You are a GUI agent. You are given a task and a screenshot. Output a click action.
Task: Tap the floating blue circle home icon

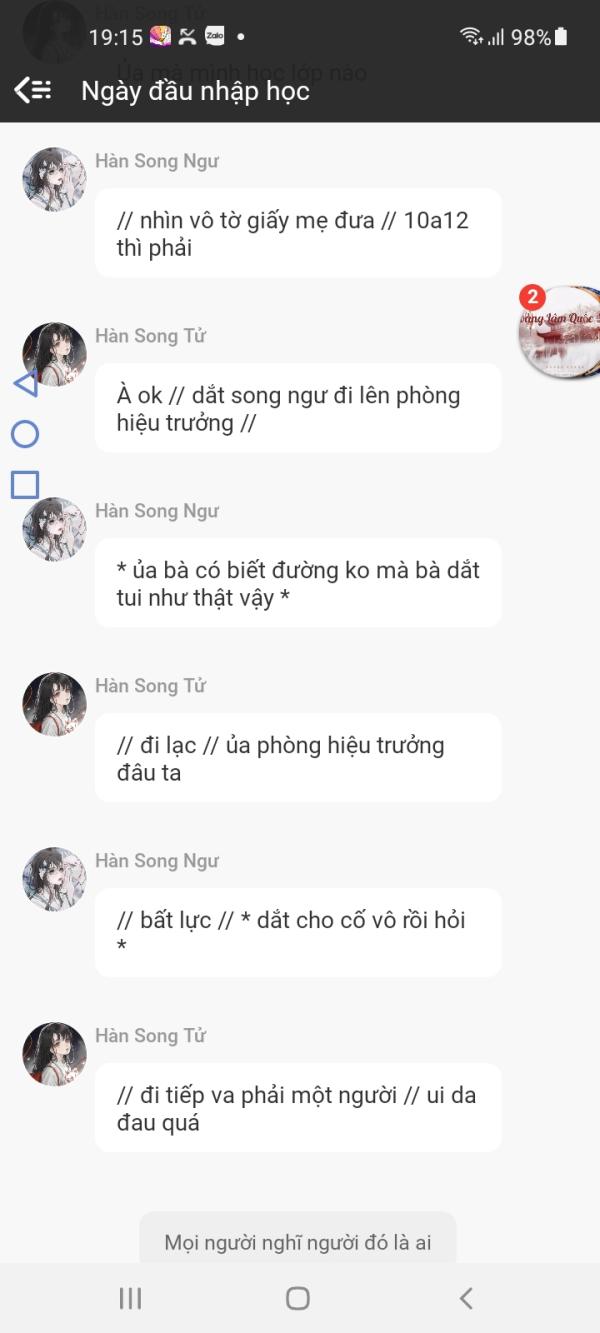[25, 433]
